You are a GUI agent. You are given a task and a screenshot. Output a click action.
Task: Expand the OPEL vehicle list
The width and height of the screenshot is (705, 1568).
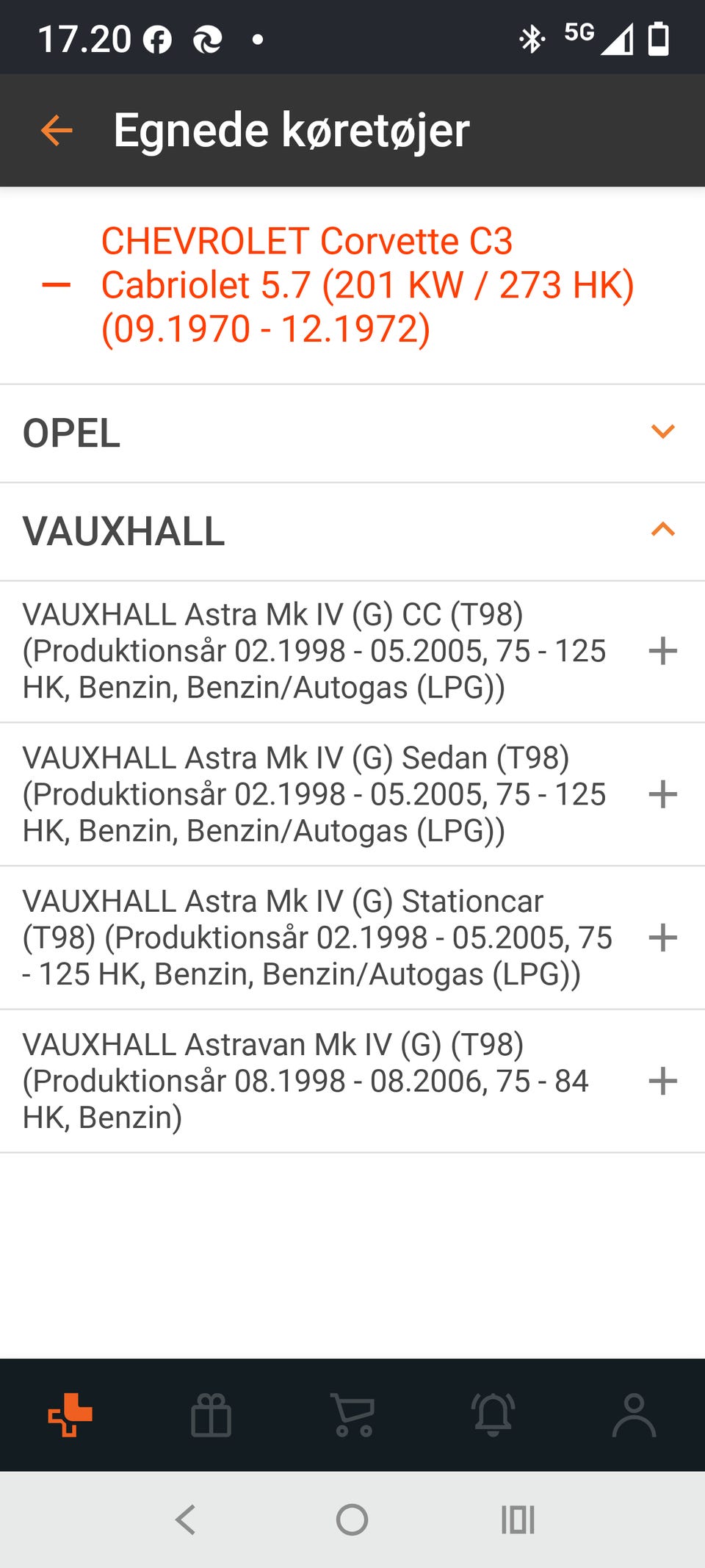point(662,432)
